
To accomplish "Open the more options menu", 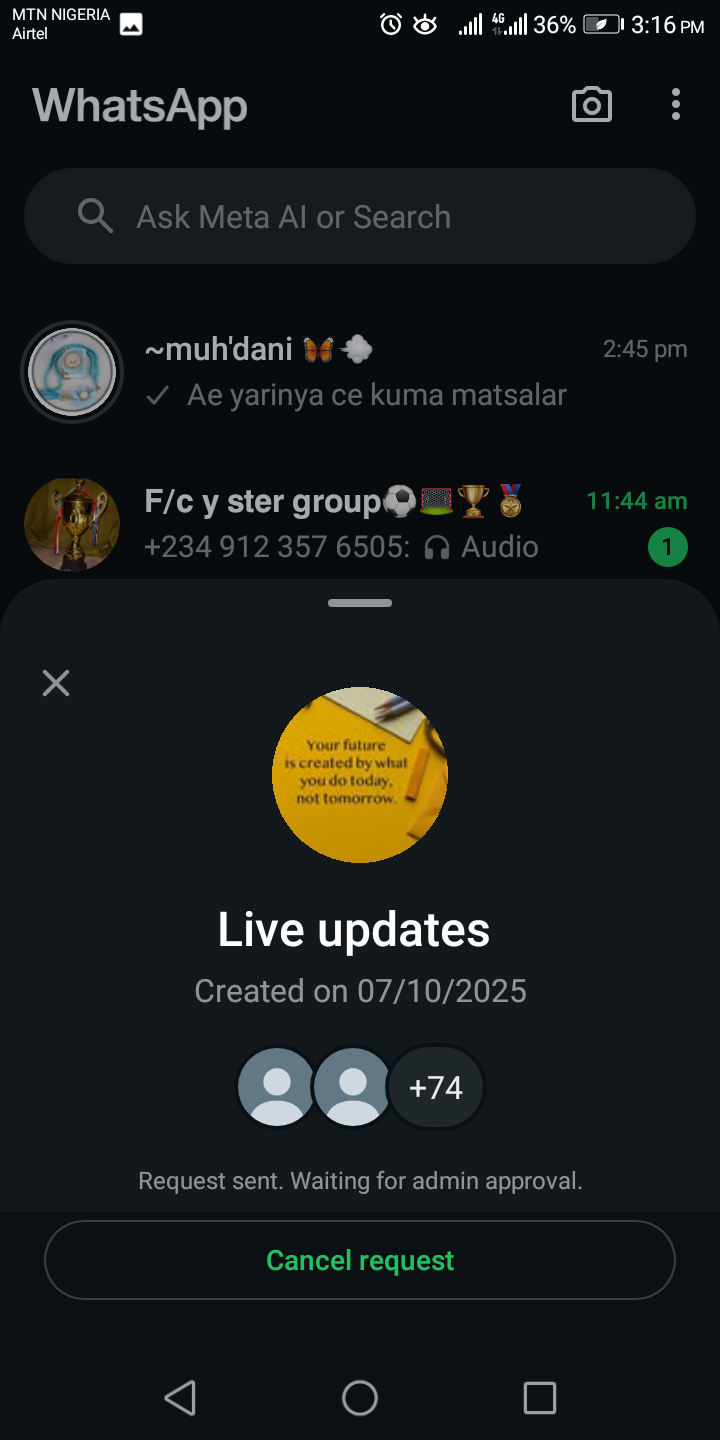I will 676,105.
